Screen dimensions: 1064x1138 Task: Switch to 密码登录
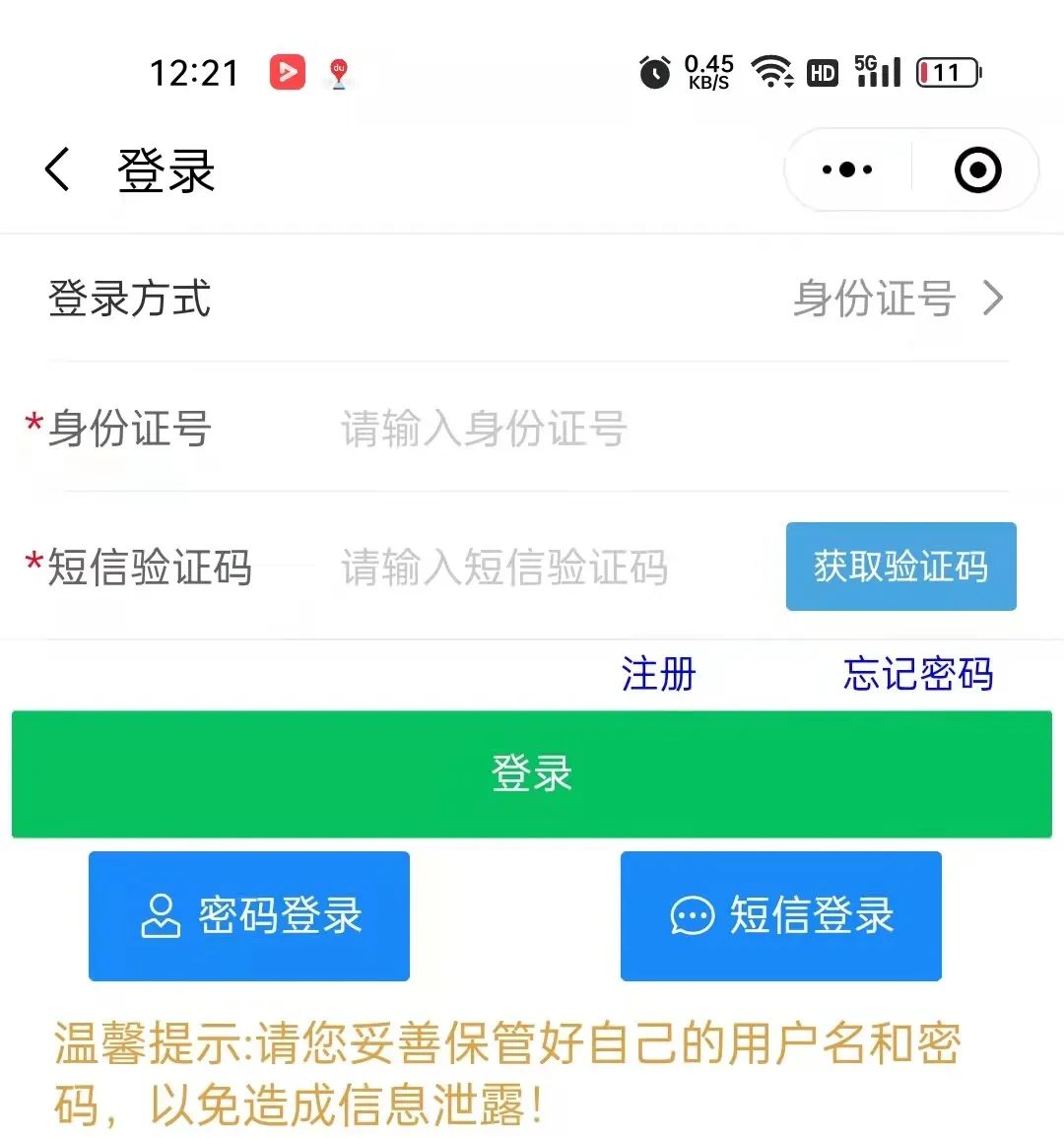(249, 915)
